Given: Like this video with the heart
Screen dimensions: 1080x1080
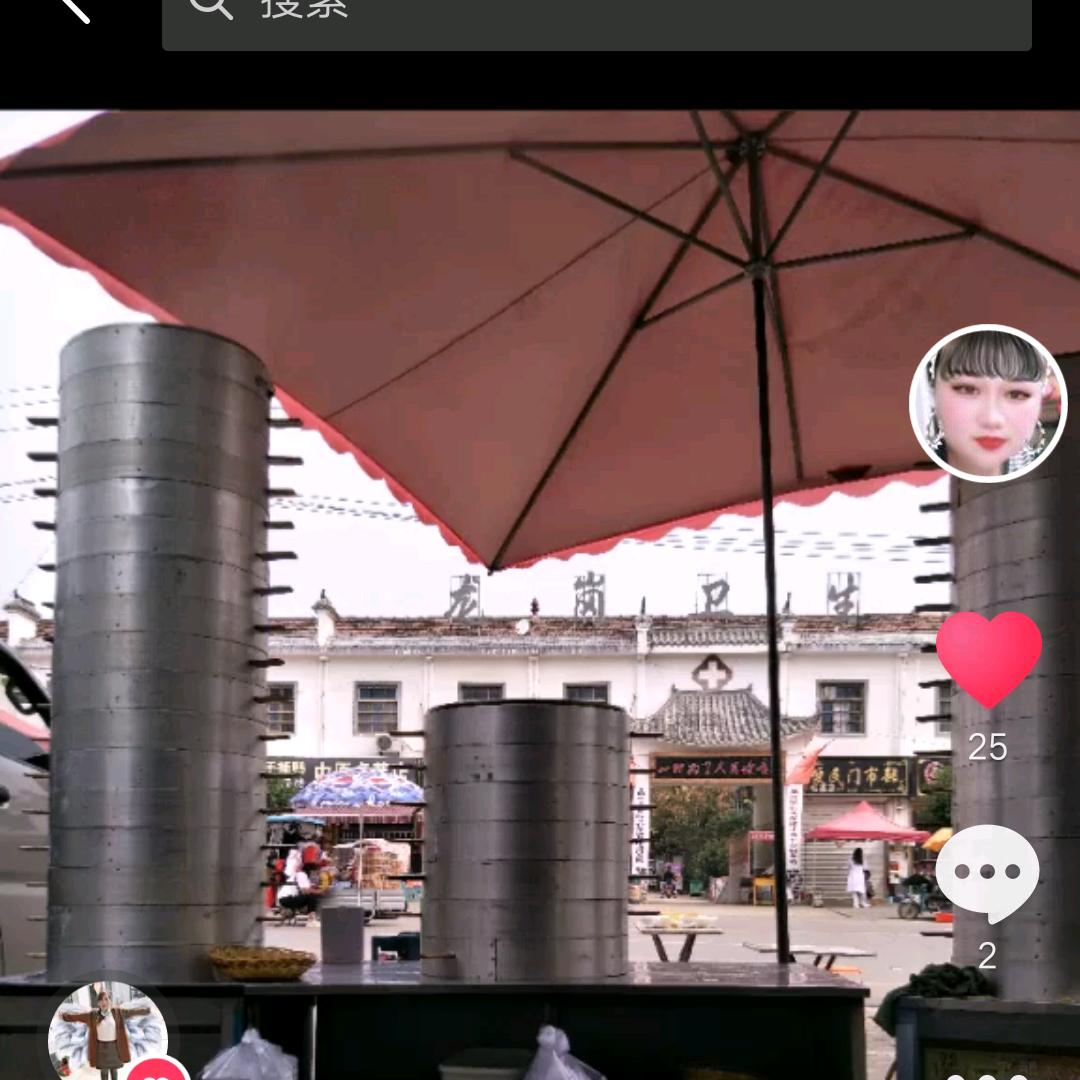Looking at the screenshot, I should point(989,659).
